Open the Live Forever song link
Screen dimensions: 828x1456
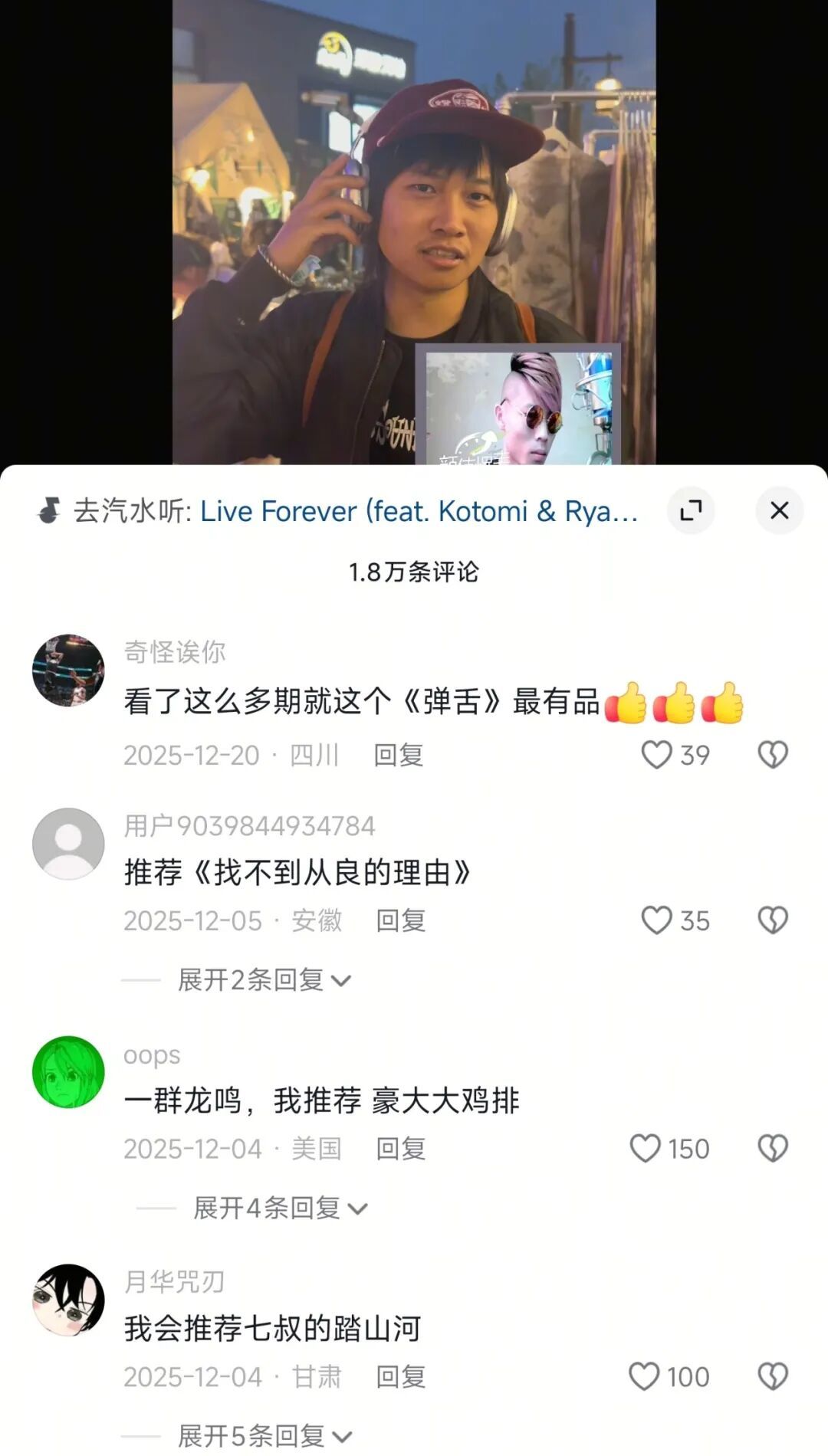(419, 511)
